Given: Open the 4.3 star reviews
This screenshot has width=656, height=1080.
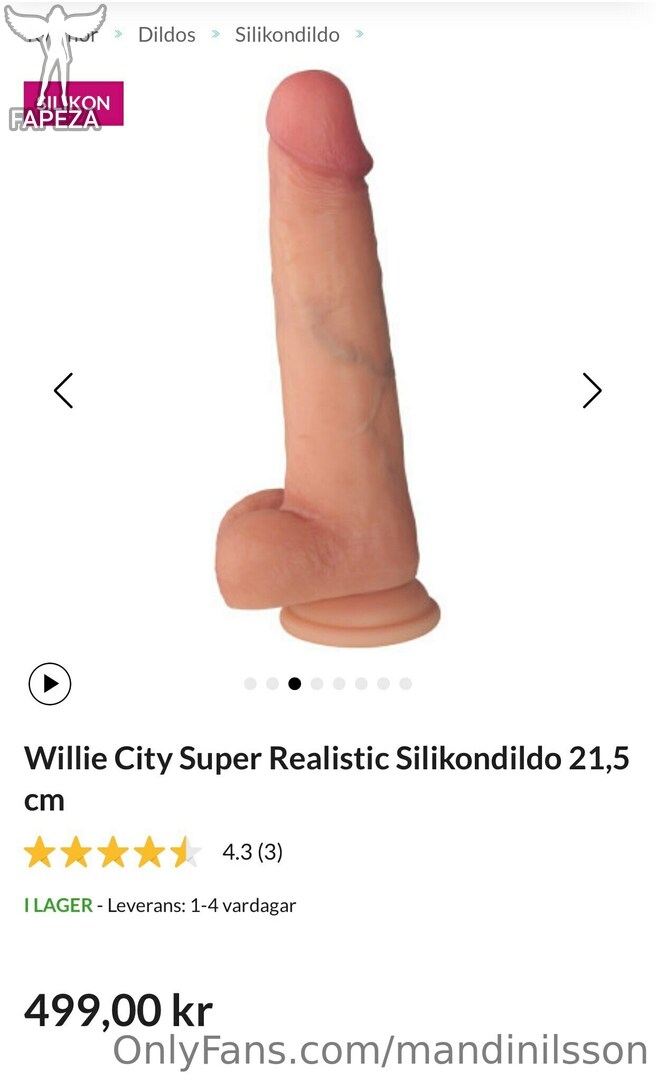Looking at the screenshot, I should click(154, 852).
